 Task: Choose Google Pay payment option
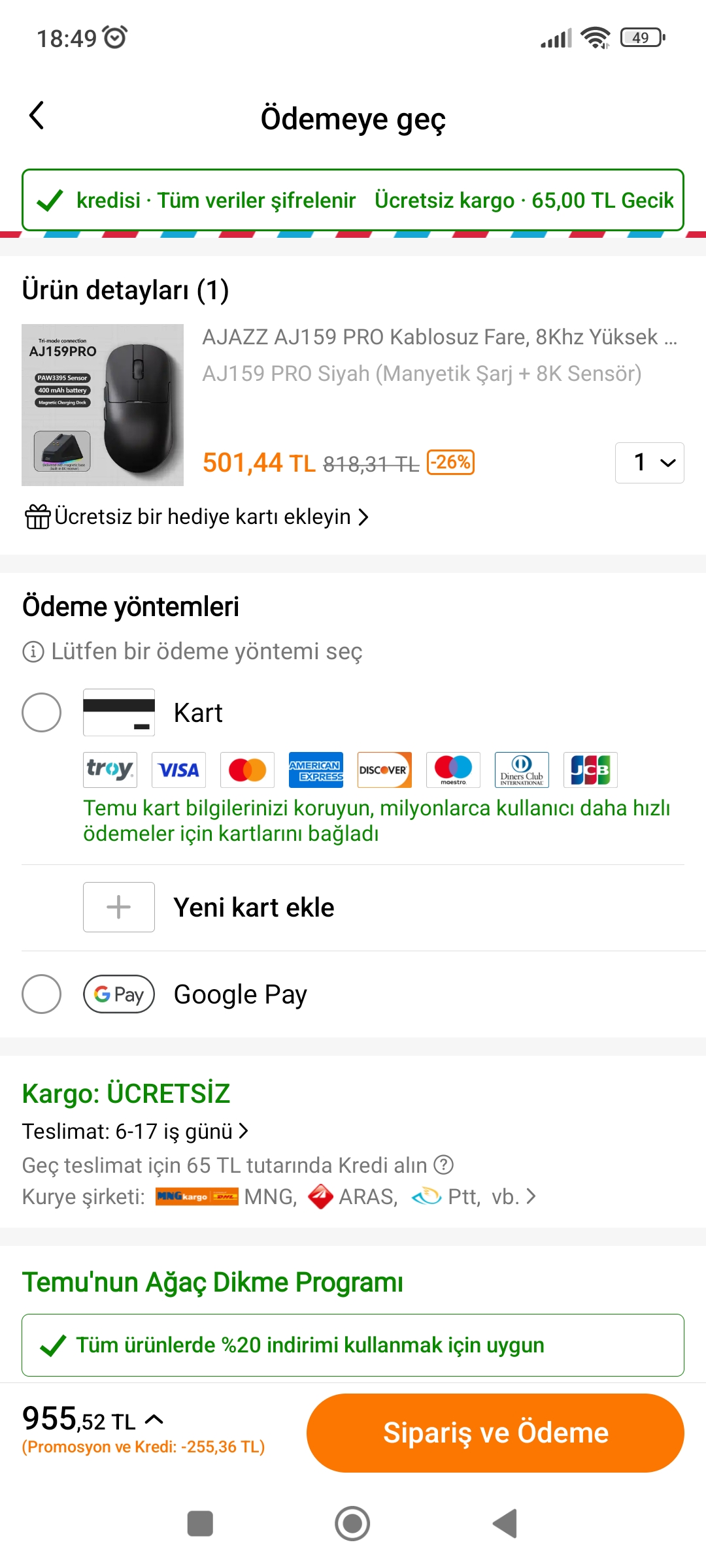point(42,994)
